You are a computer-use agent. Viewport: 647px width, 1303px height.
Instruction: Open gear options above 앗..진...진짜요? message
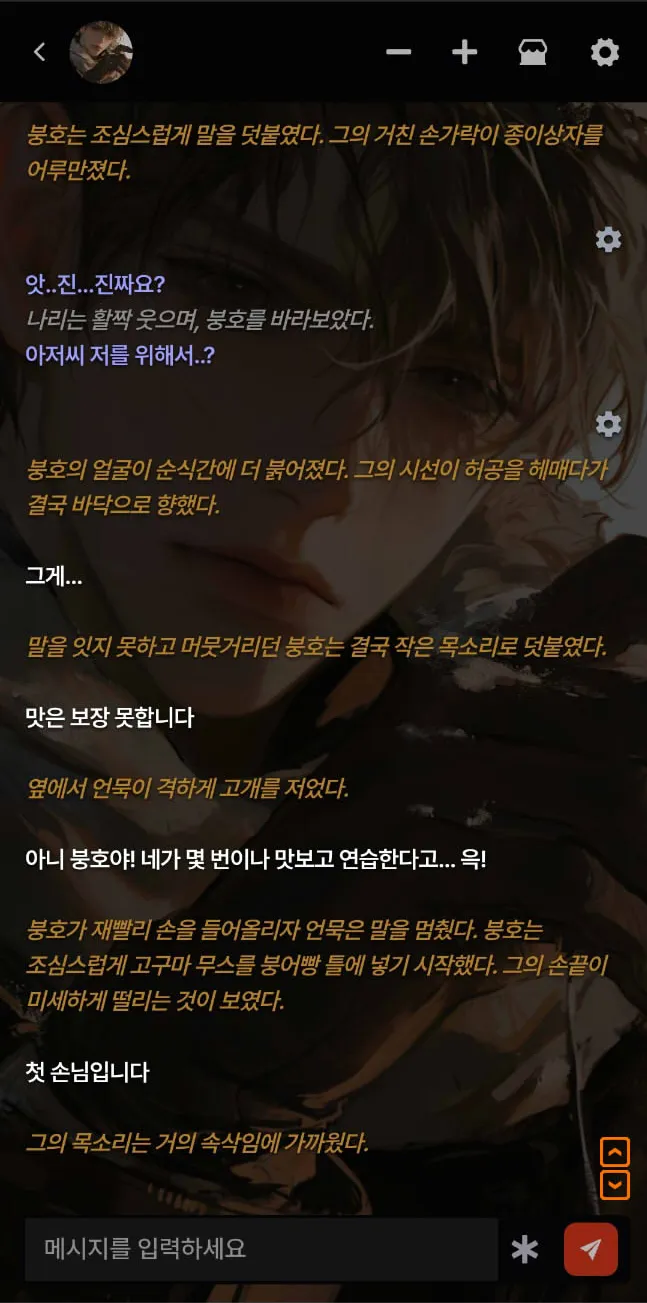608,239
